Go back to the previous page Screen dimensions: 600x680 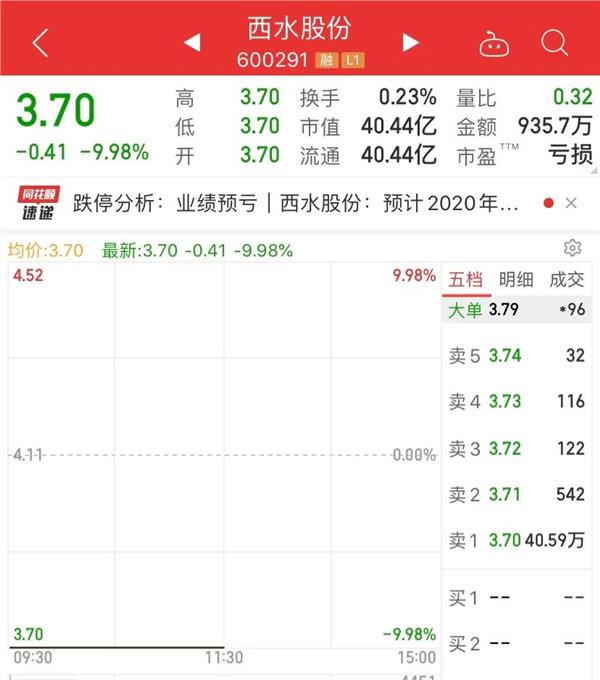pyautogui.click(x=40, y=43)
